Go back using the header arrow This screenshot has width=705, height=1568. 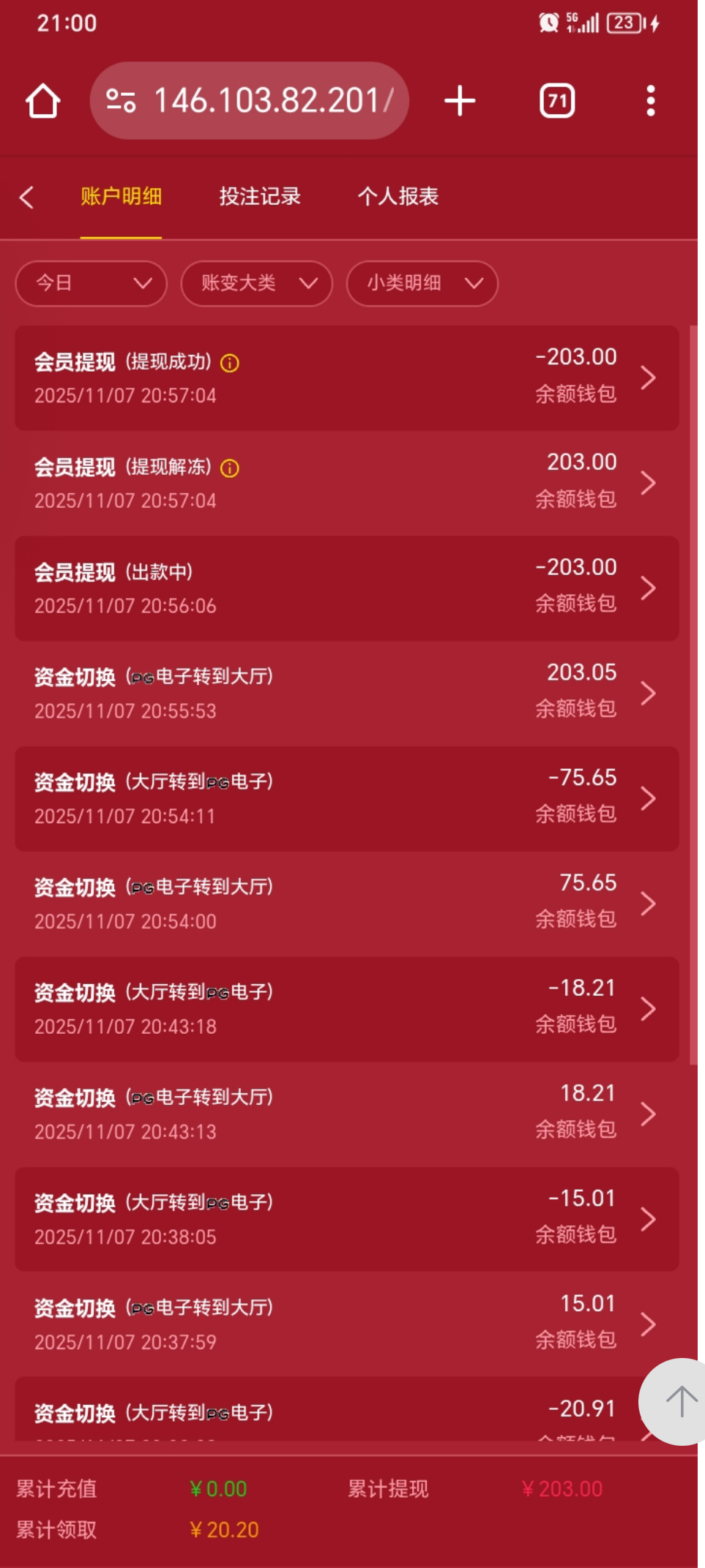tap(27, 197)
